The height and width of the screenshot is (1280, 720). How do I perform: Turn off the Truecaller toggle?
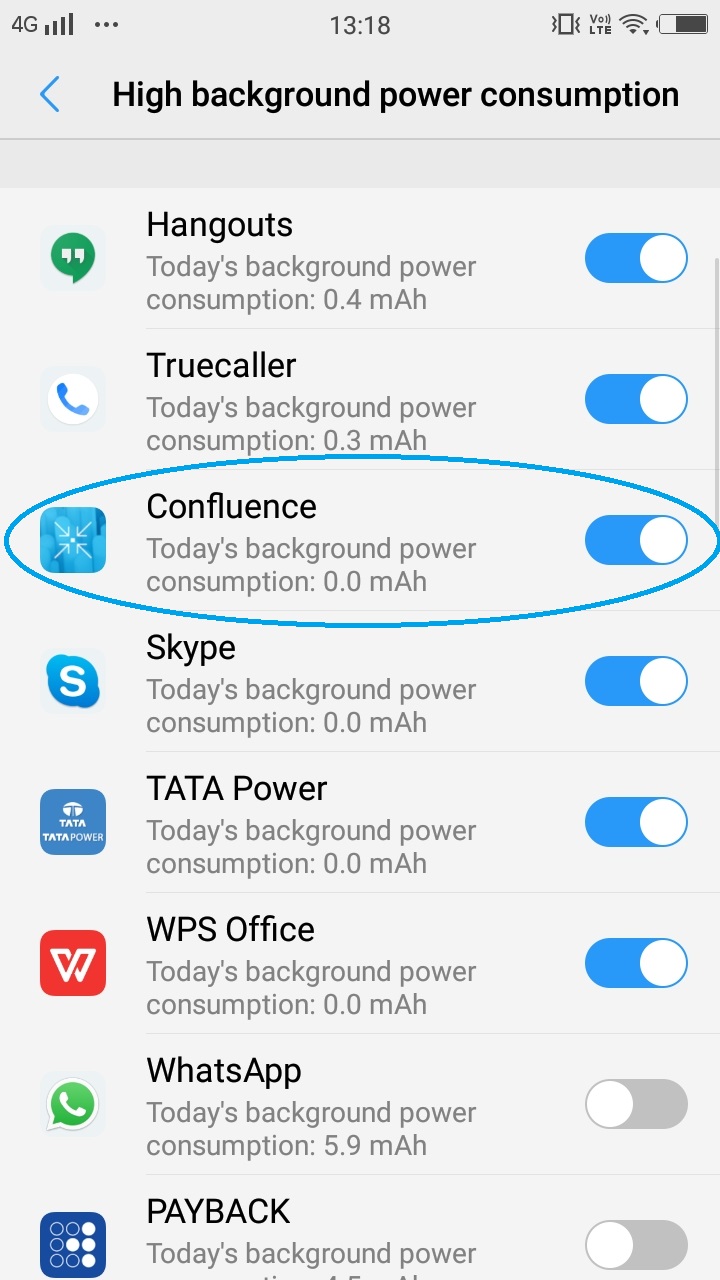[636, 400]
